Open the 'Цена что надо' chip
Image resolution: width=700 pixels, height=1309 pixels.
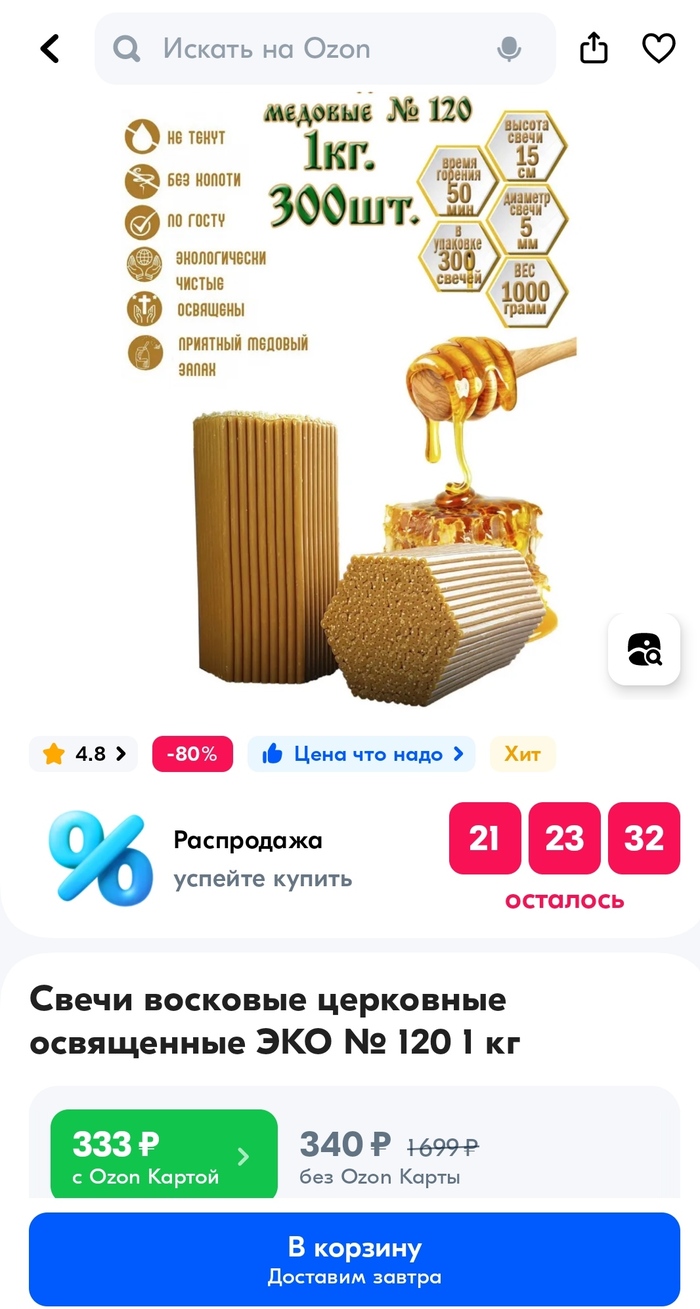coord(361,754)
